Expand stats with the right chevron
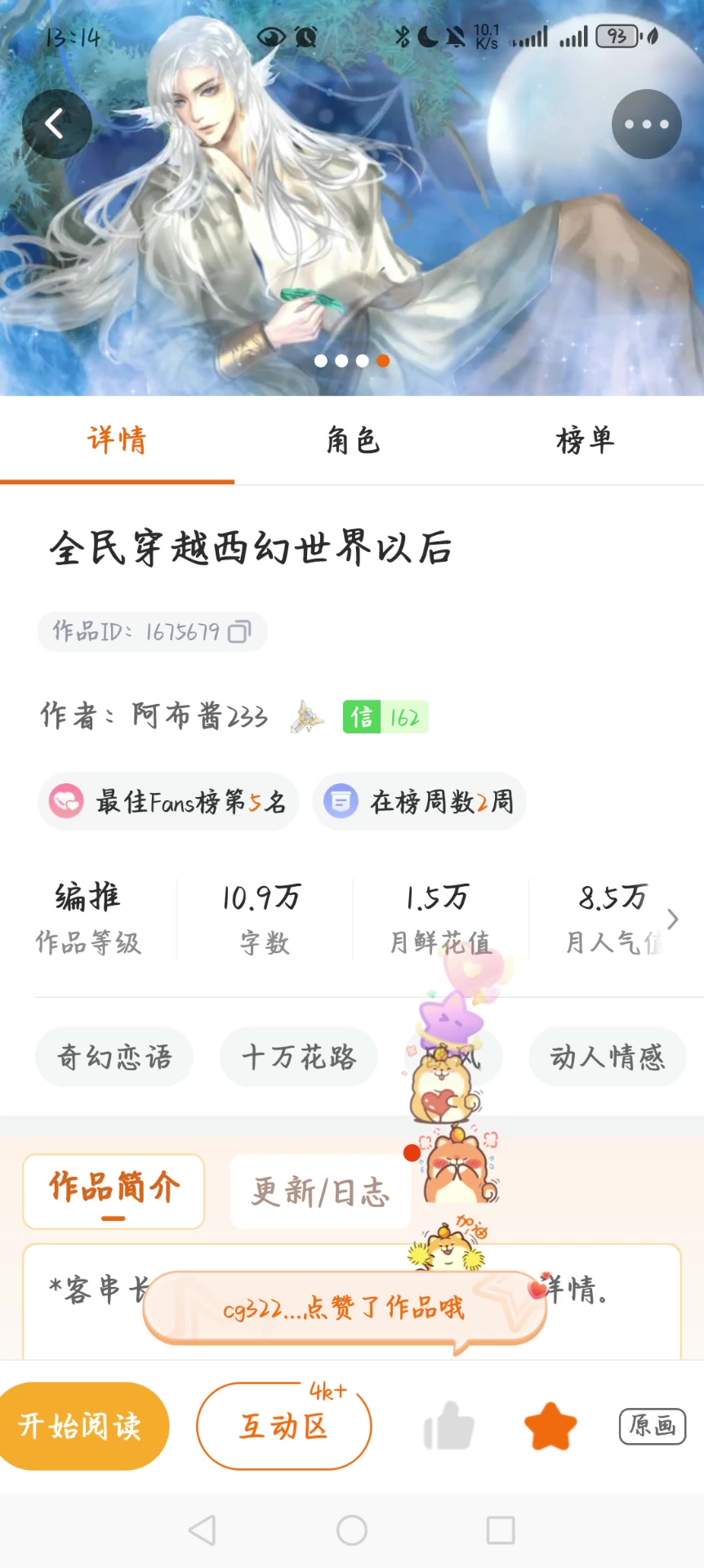The height and width of the screenshot is (1568, 704). [x=673, y=920]
